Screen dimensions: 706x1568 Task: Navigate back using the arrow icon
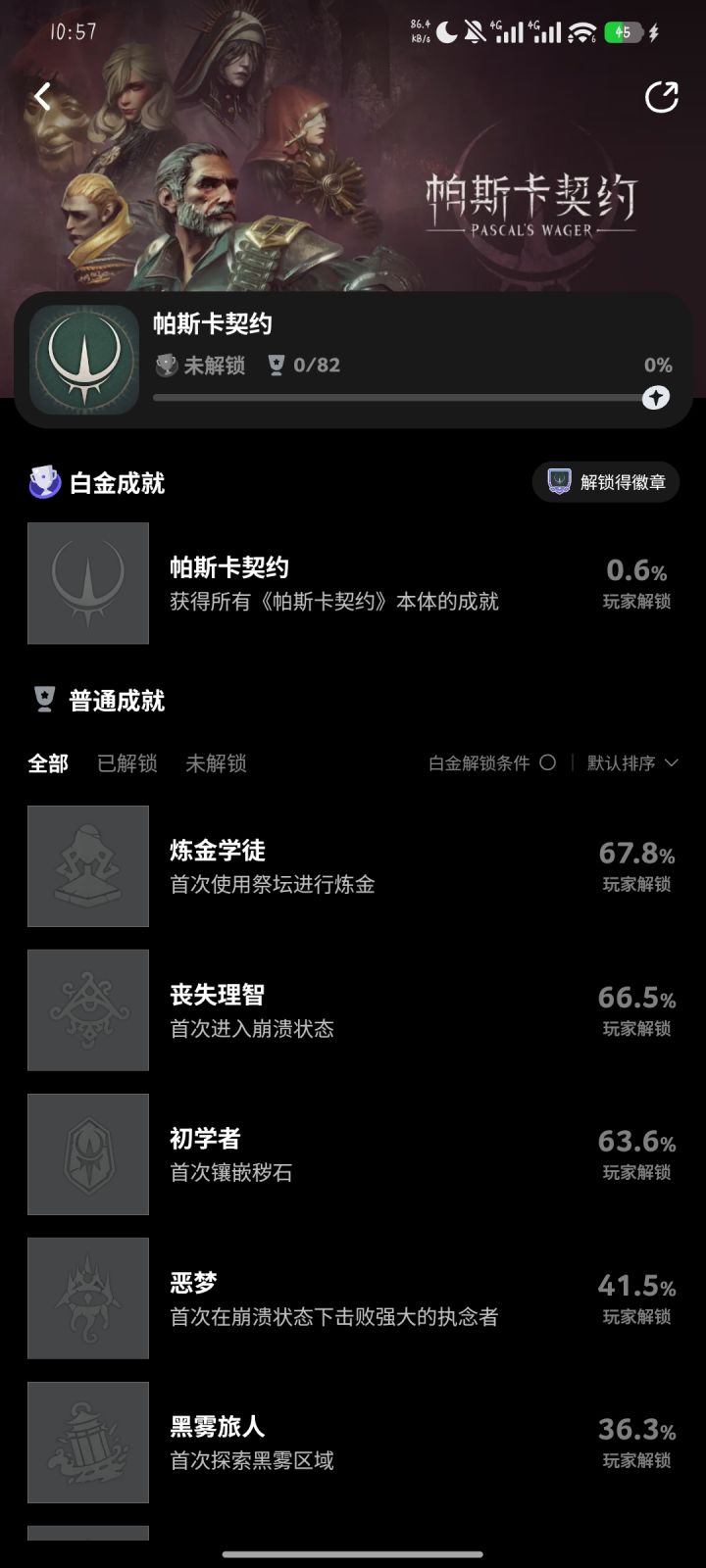click(x=41, y=95)
